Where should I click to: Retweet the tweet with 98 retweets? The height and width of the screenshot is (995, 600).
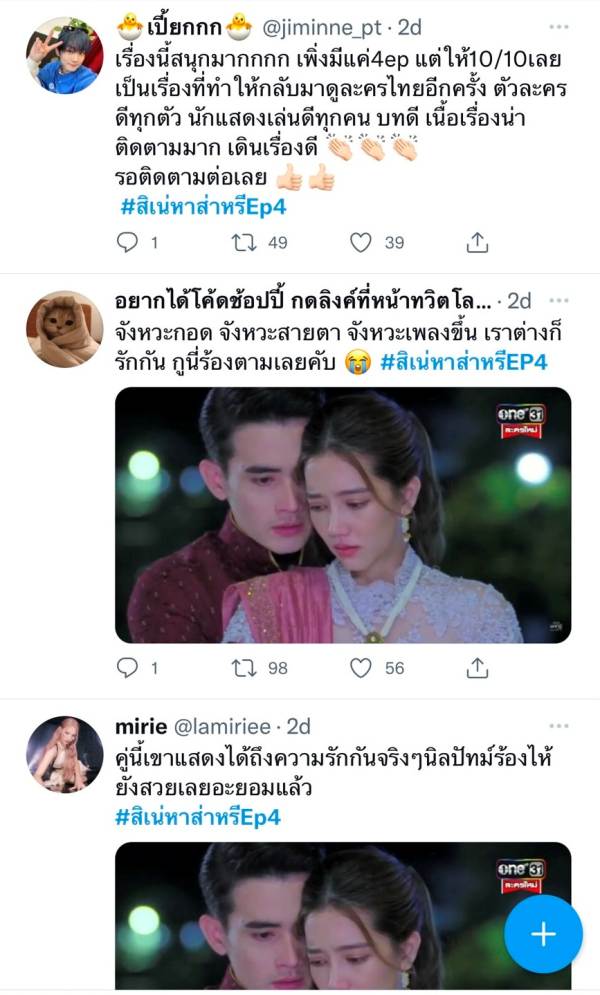tap(244, 668)
